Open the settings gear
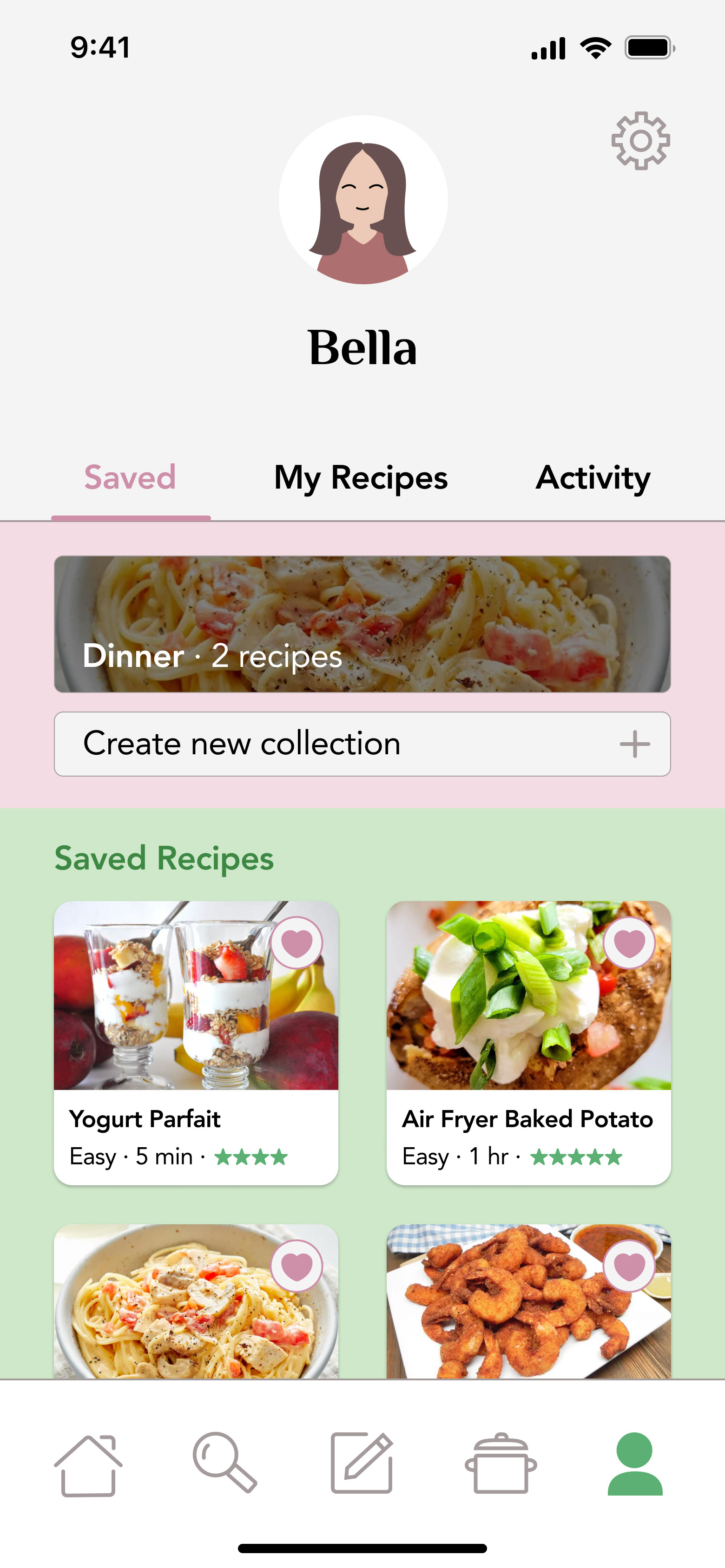725x1568 pixels. pyautogui.click(x=640, y=141)
